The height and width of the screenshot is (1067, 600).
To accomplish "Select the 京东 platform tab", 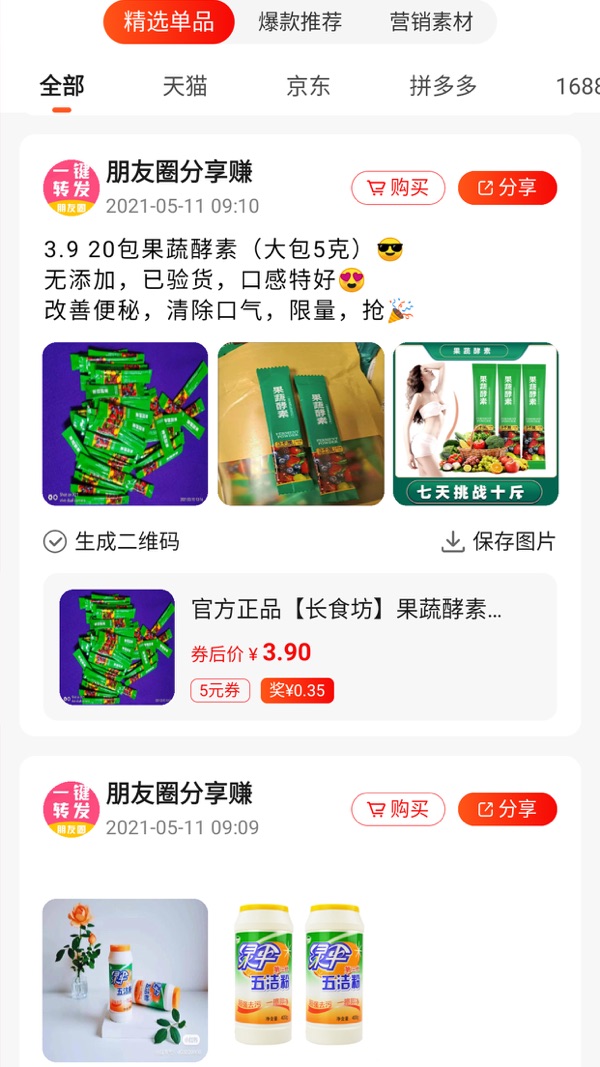I will point(308,86).
